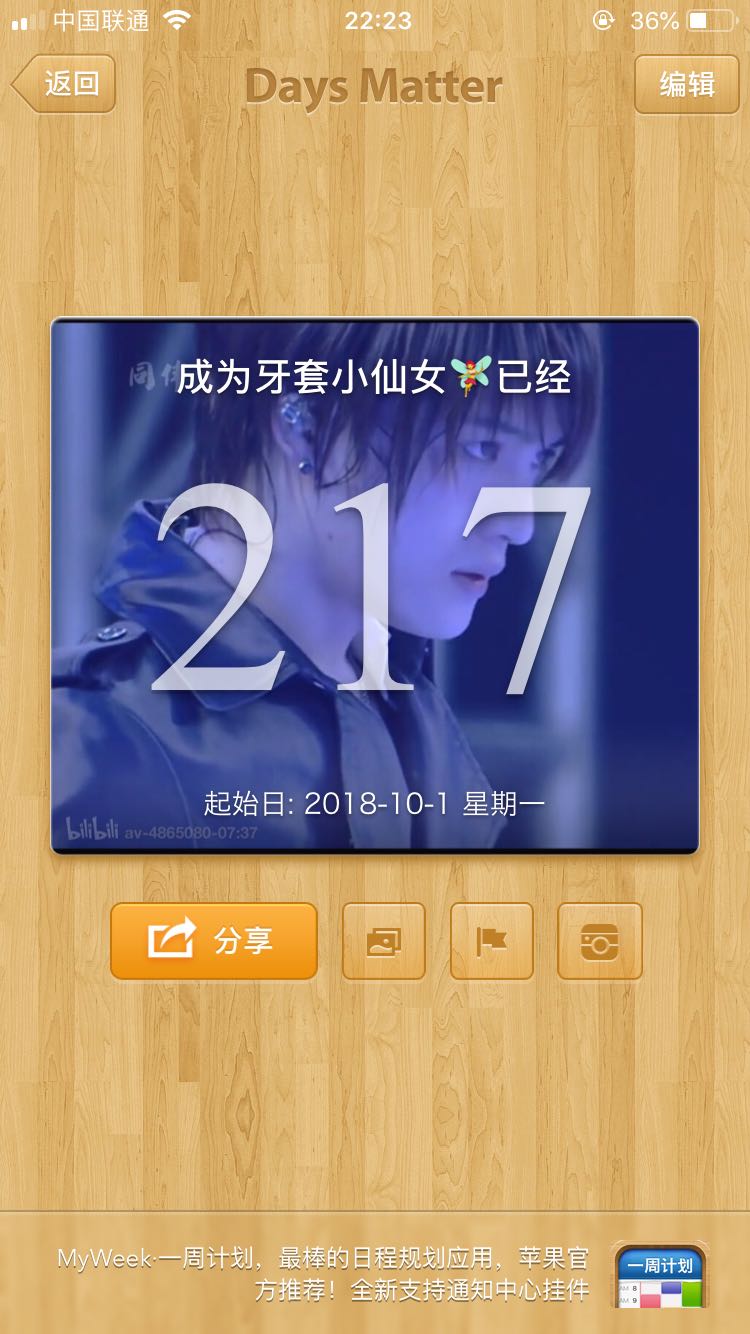Go back with the 返回 button
This screenshot has height=1334, width=750.
(x=66, y=84)
